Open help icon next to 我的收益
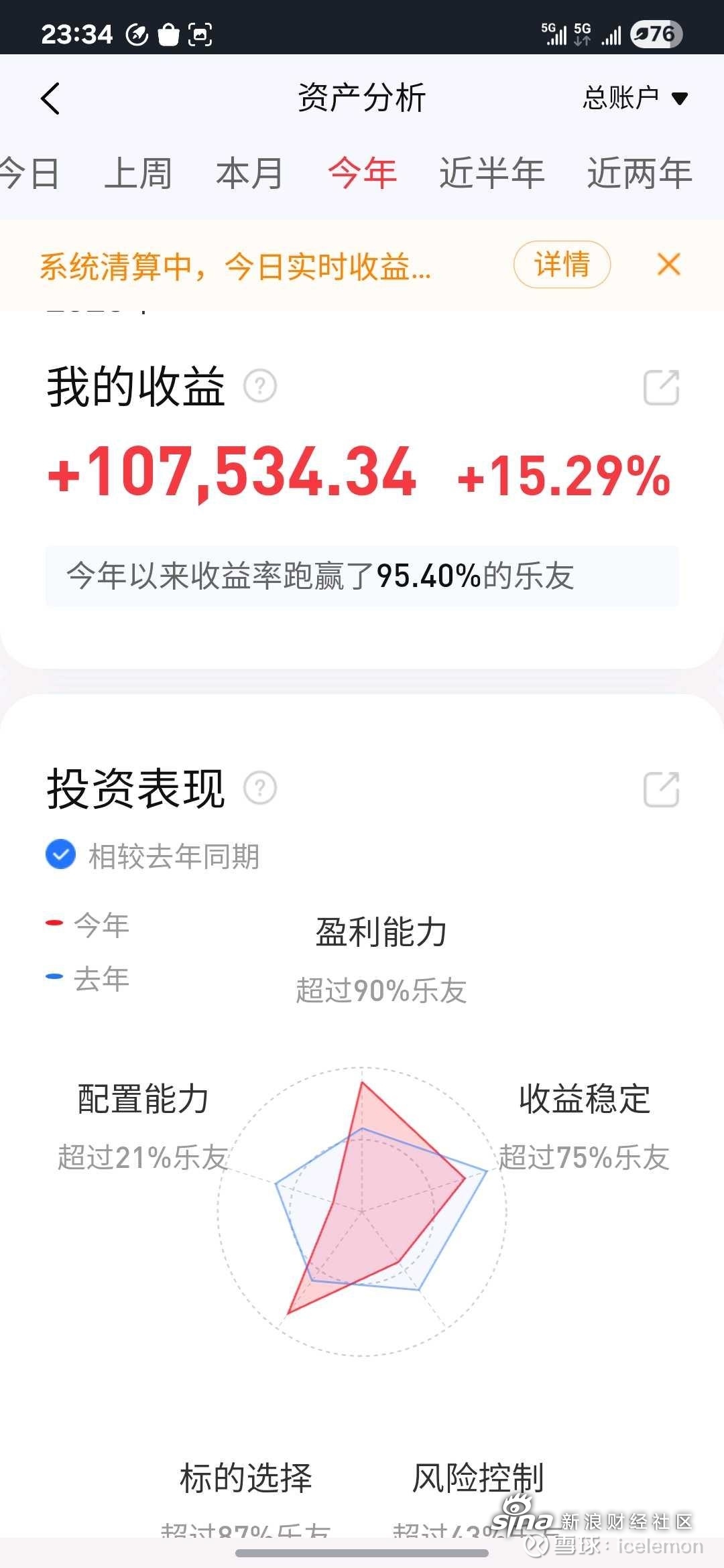 (260, 386)
